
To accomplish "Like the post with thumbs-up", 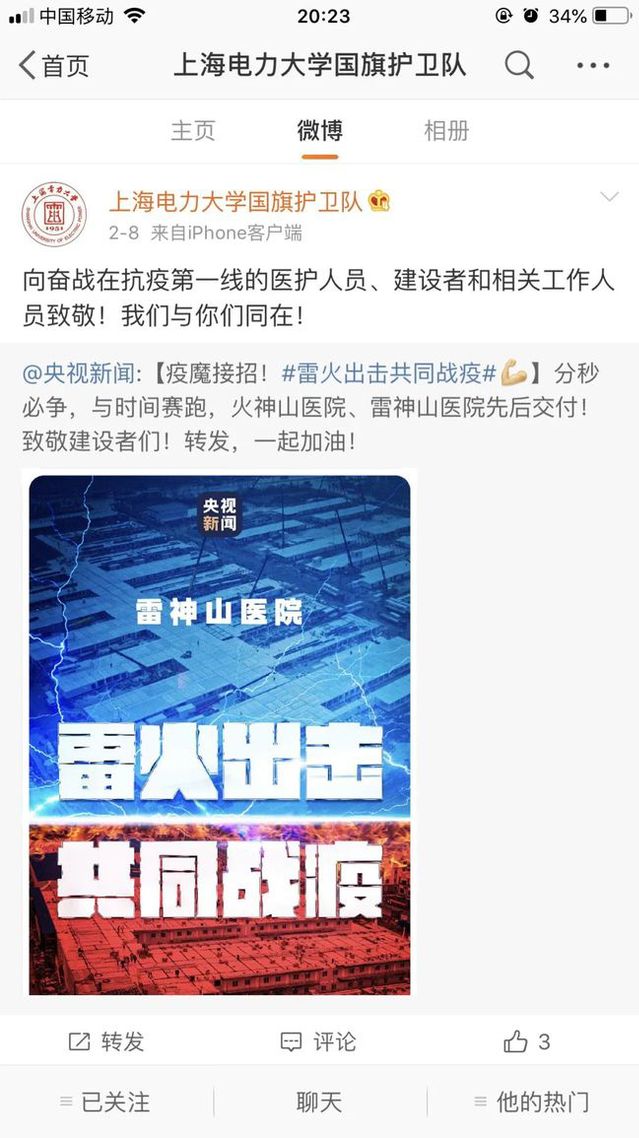I will pyautogui.click(x=526, y=1041).
